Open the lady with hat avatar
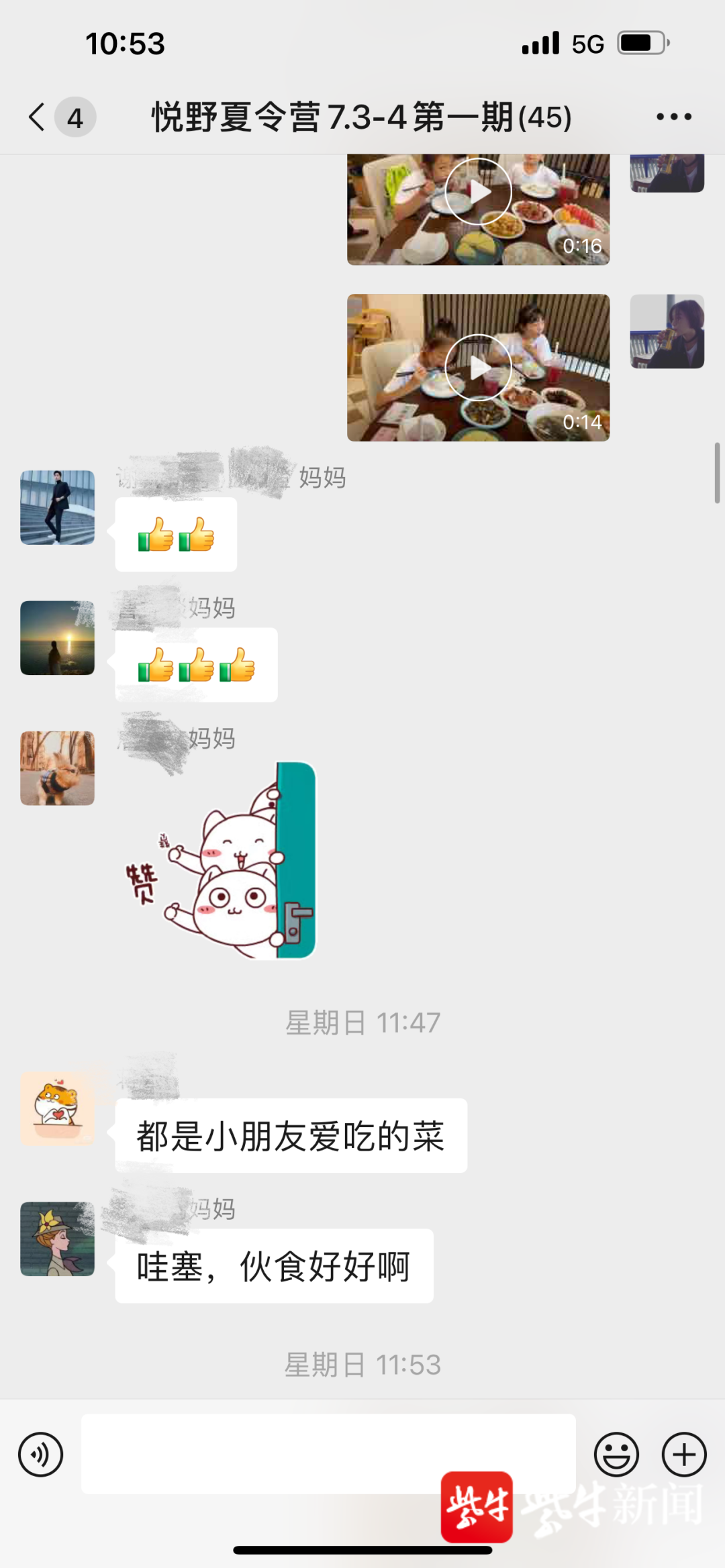Viewport: 725px width, 1568px height. pos(58,1239)
